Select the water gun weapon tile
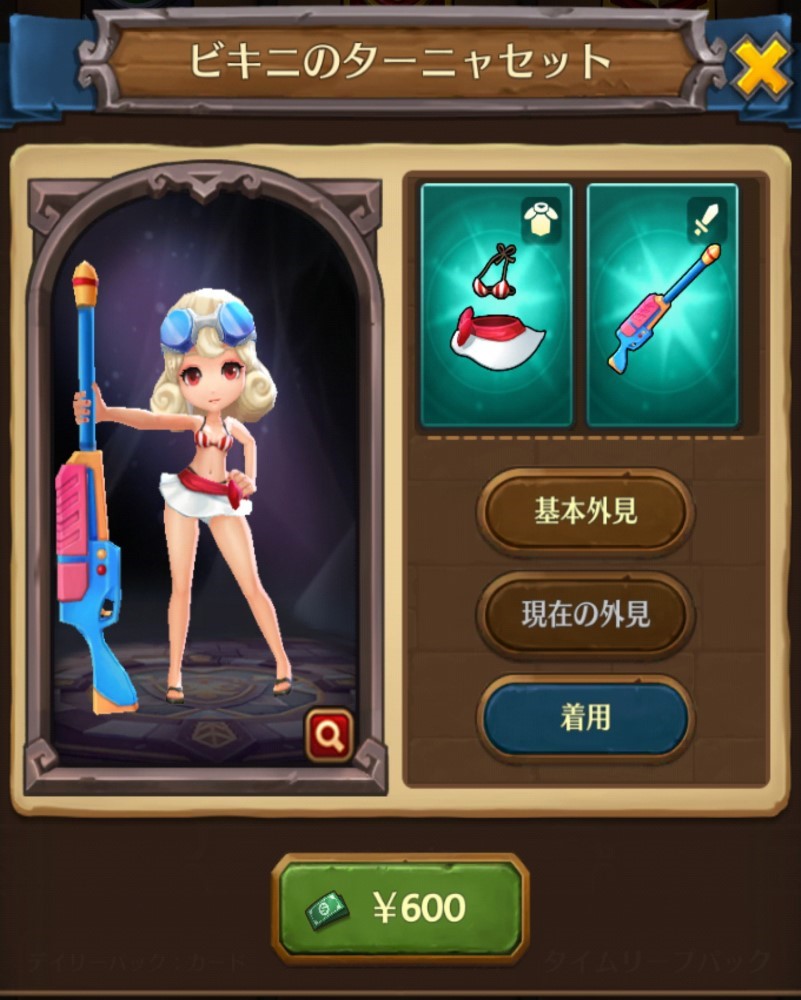The height and width of the screenshot is (1000, 801). tap(662, 305)
